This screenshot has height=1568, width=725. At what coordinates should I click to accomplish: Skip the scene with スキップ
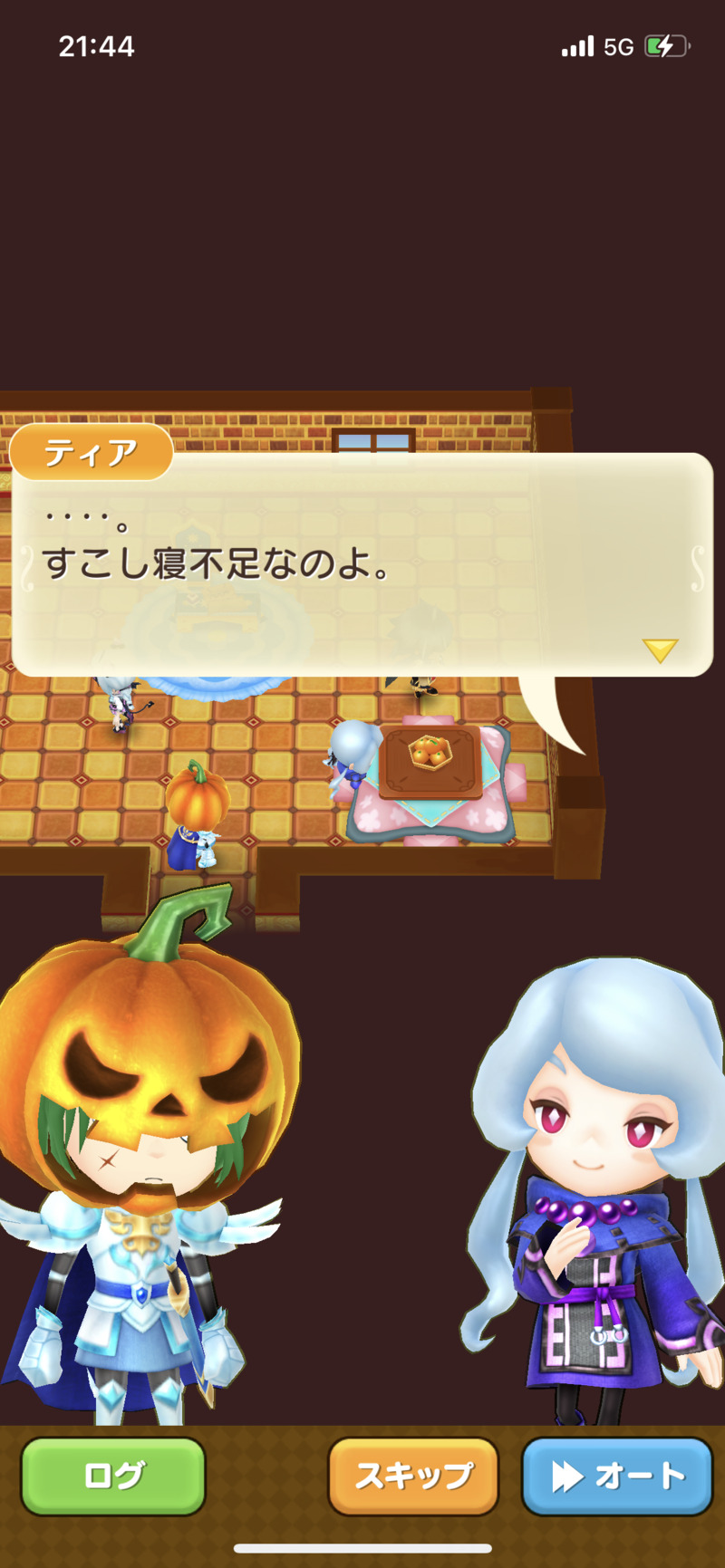413,1476
